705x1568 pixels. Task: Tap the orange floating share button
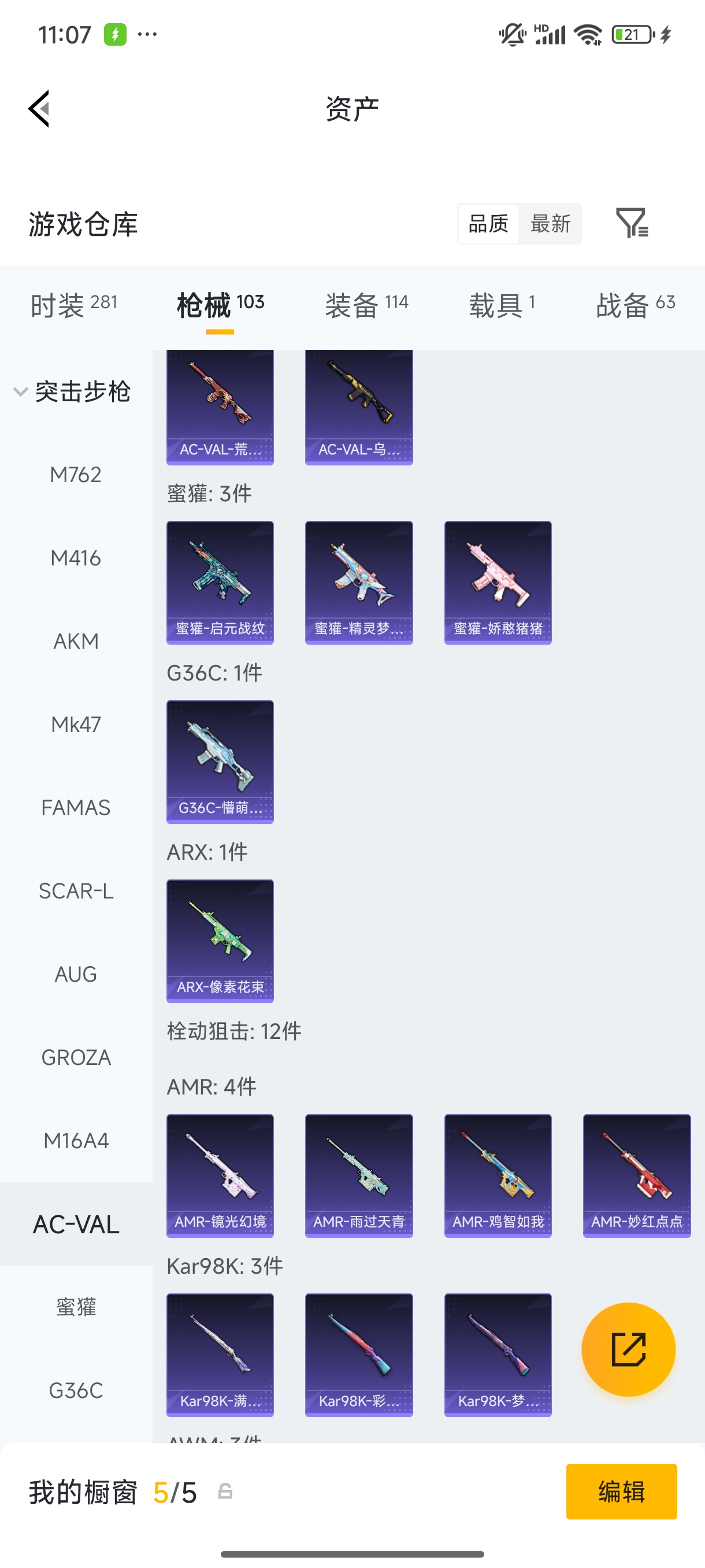(628, 1349)
